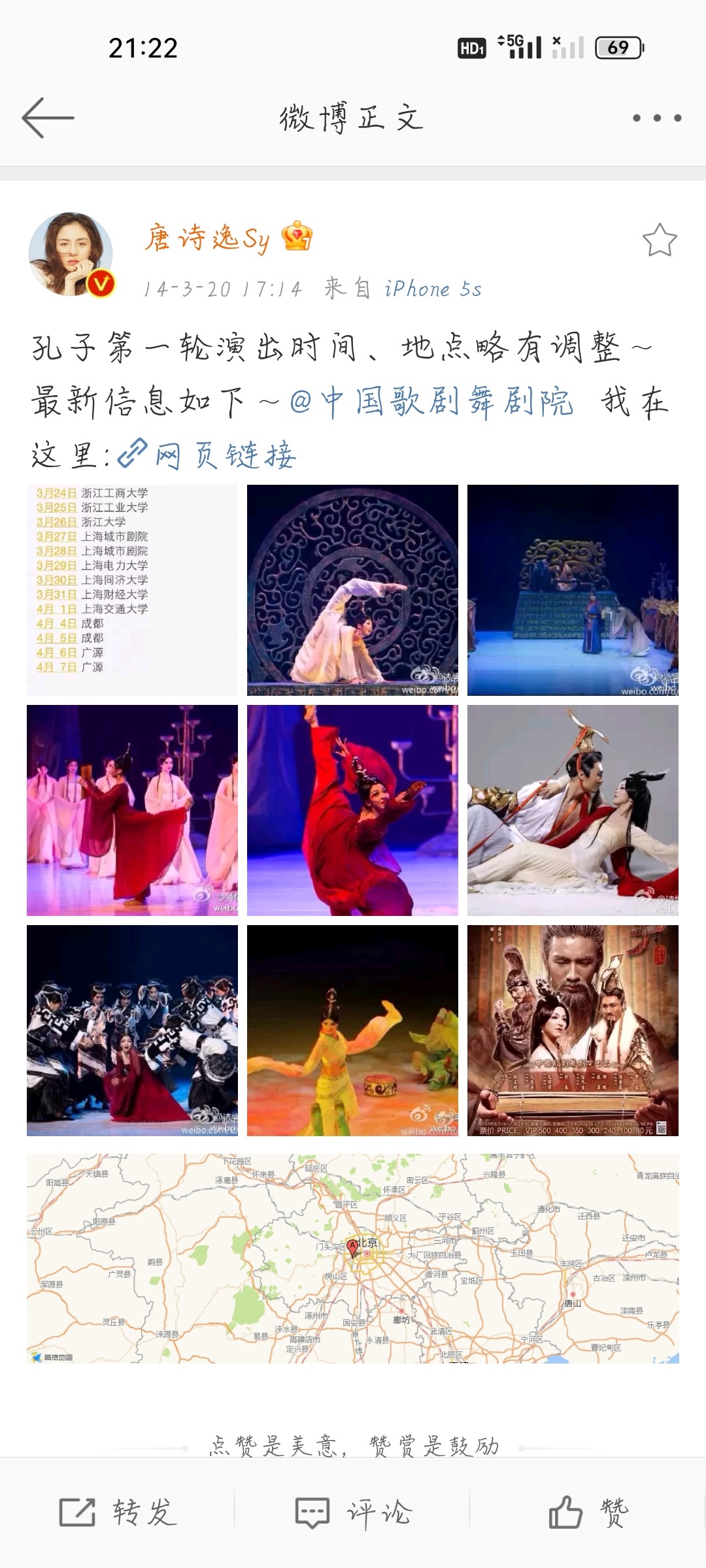The image size is (706, 1568).
Task: Open the three-dot overflow menu
Action: pyautogui.click(x=657, y=118)
